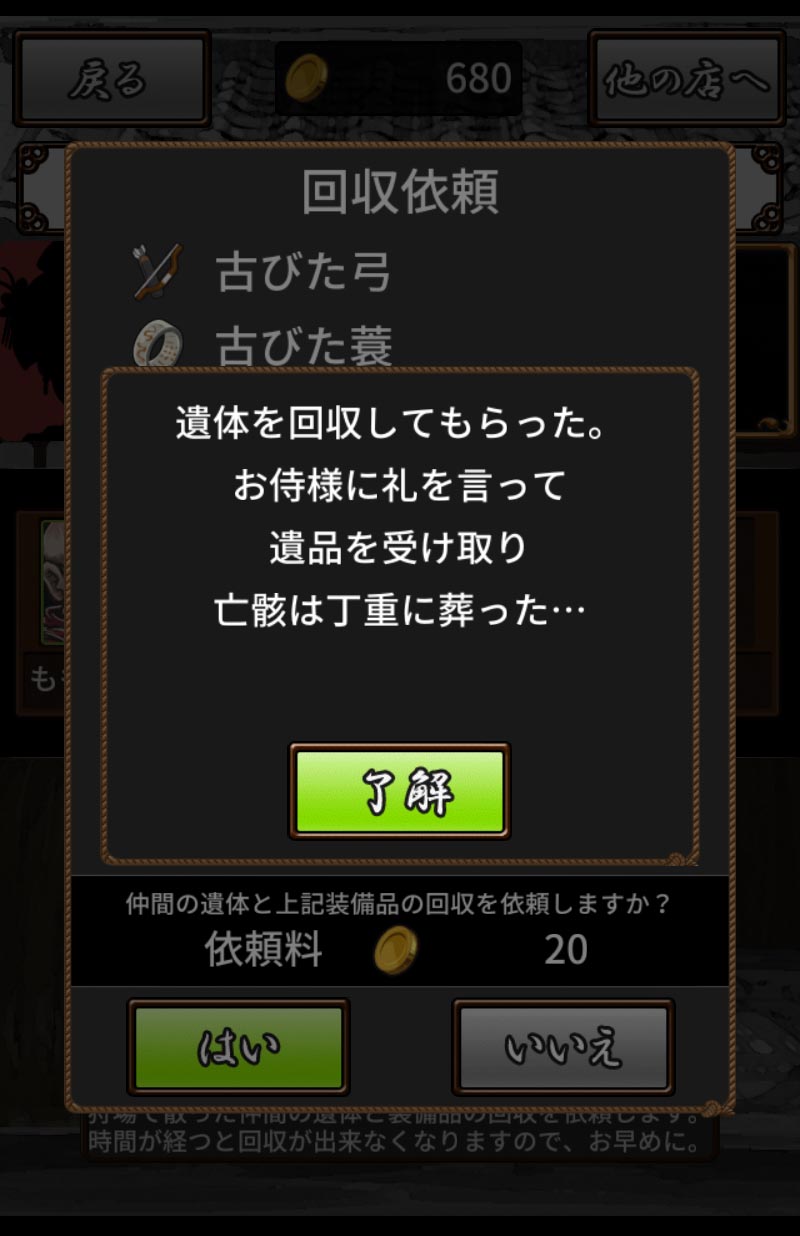
Task: Click the 回収依頼 dialog title
Action: coord(400,190)
